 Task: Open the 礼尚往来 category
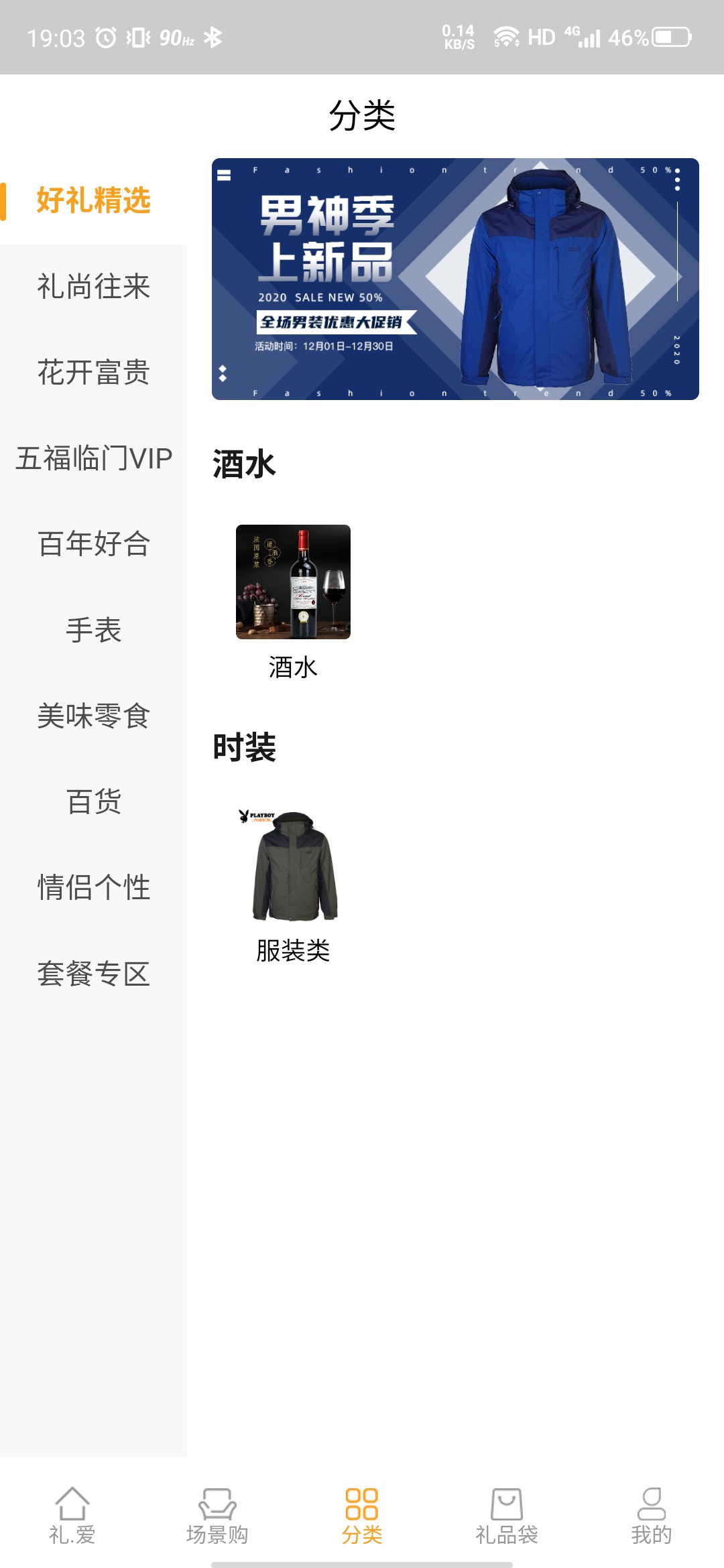click(x=93, y=287)
